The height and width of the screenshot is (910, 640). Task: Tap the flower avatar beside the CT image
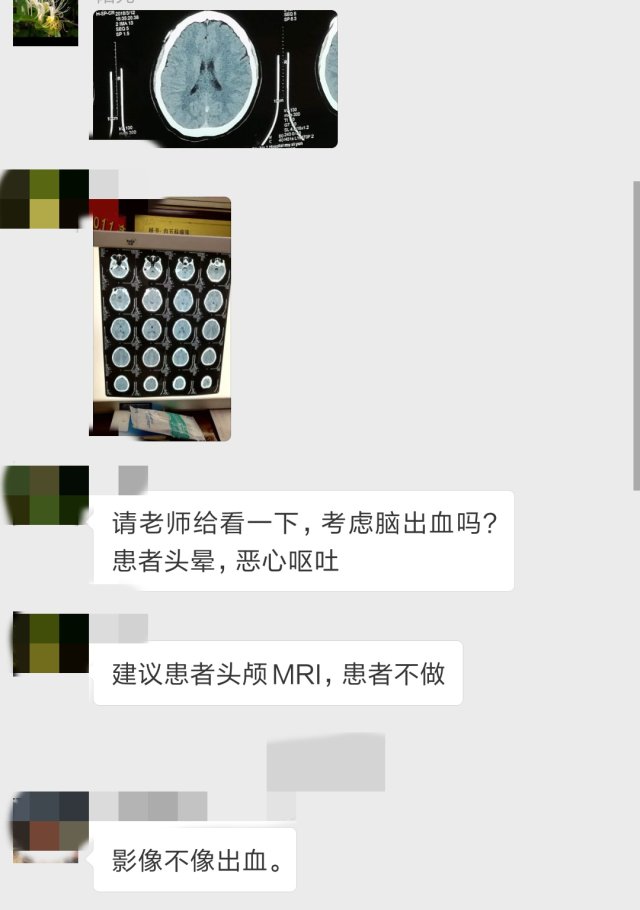coord(45,22)
